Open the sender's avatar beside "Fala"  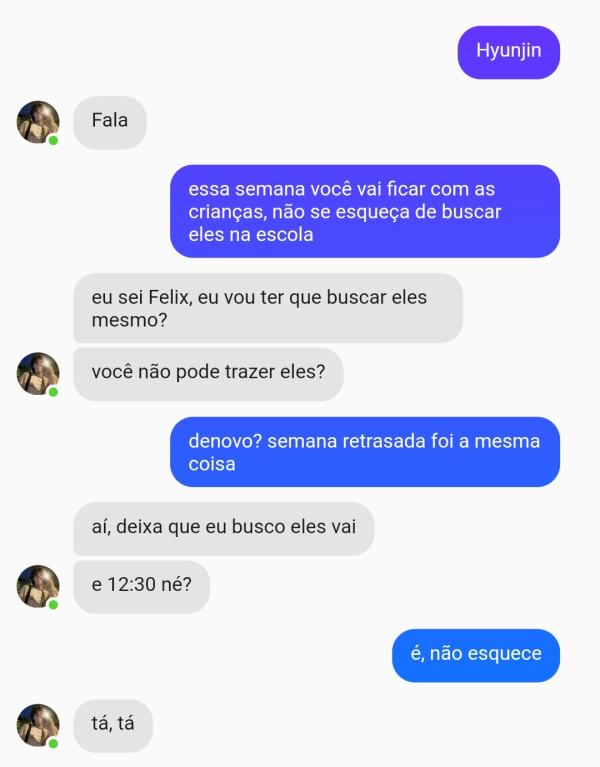click(37, 122)
